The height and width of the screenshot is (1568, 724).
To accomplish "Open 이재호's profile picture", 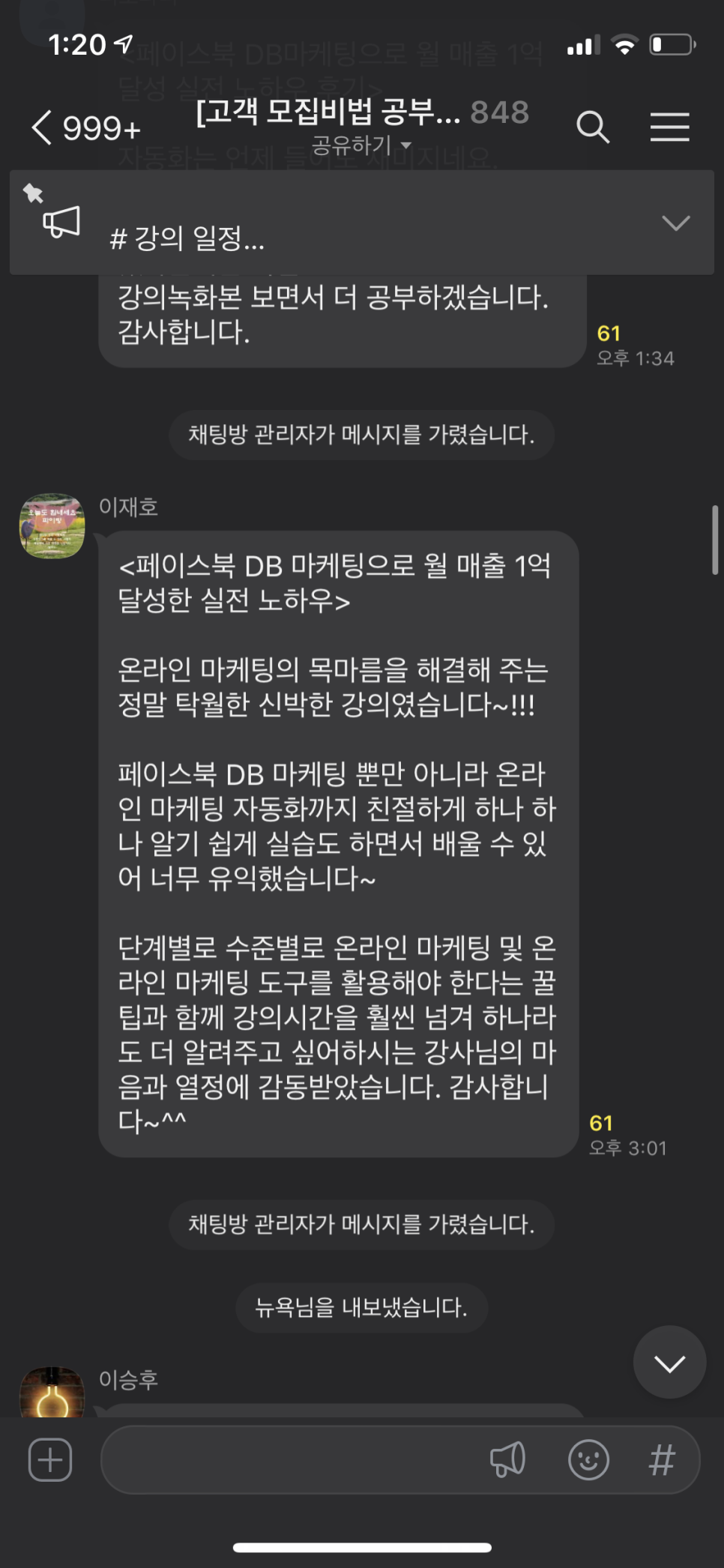I will click(52, 525).
